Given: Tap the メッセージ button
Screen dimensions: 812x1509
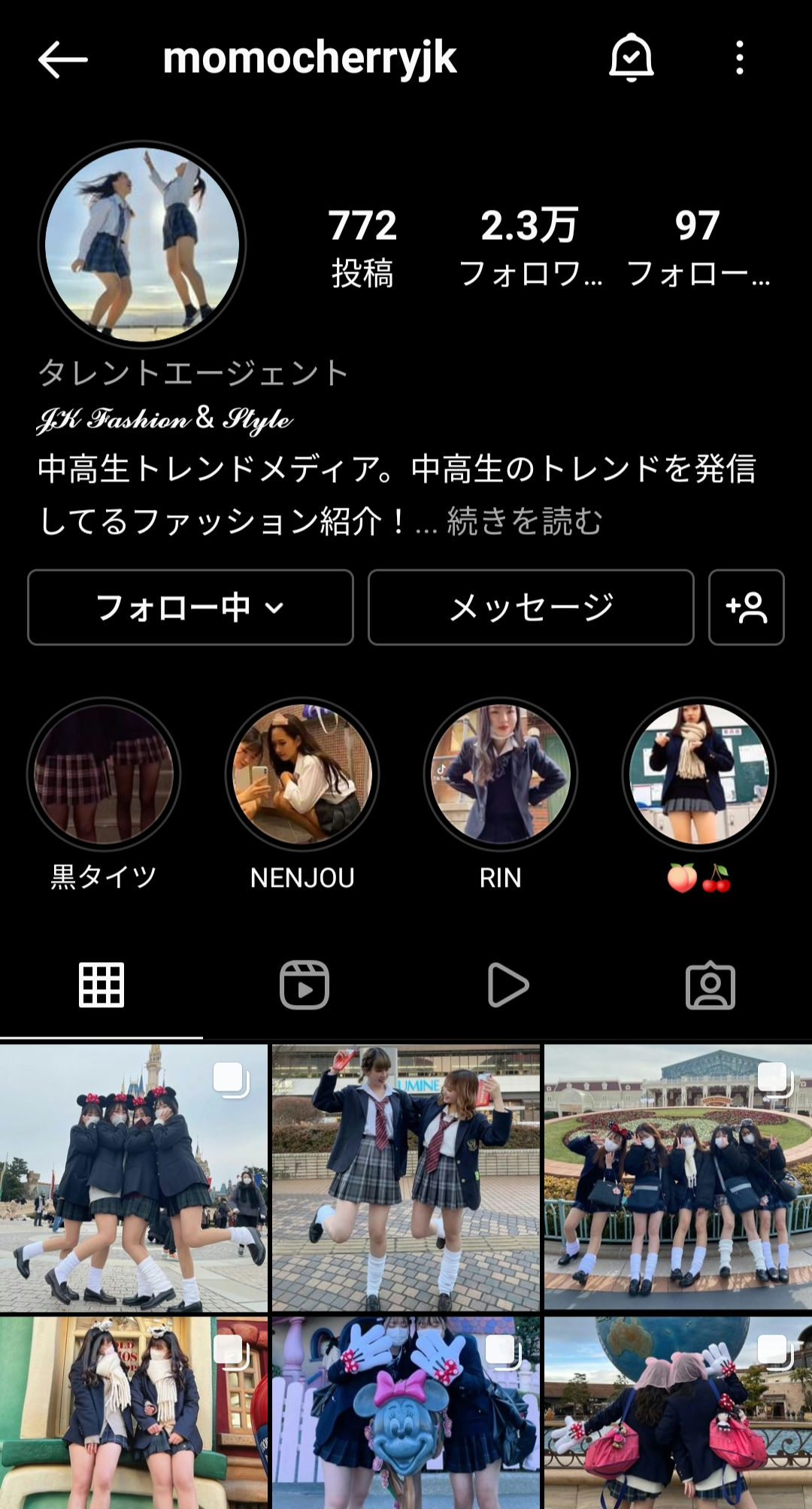Looking at the screenshot, I should tap(531, 607).
